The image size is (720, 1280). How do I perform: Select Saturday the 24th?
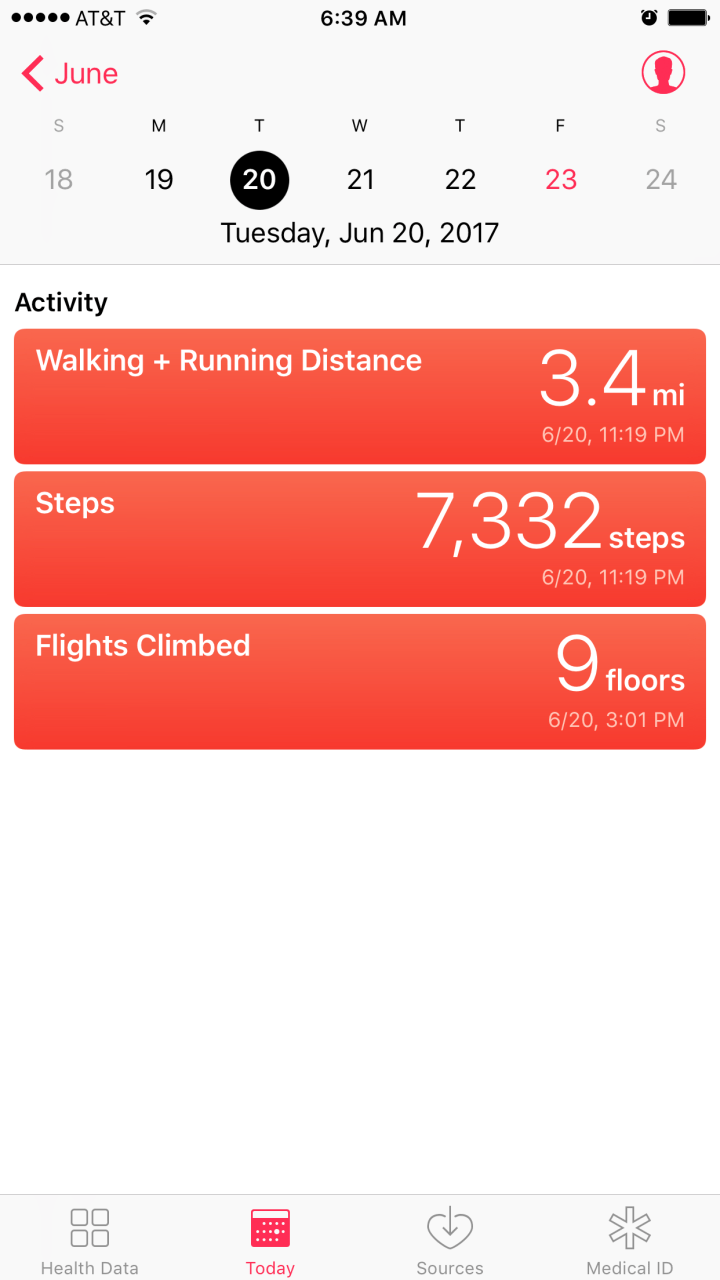click(661, 180)
